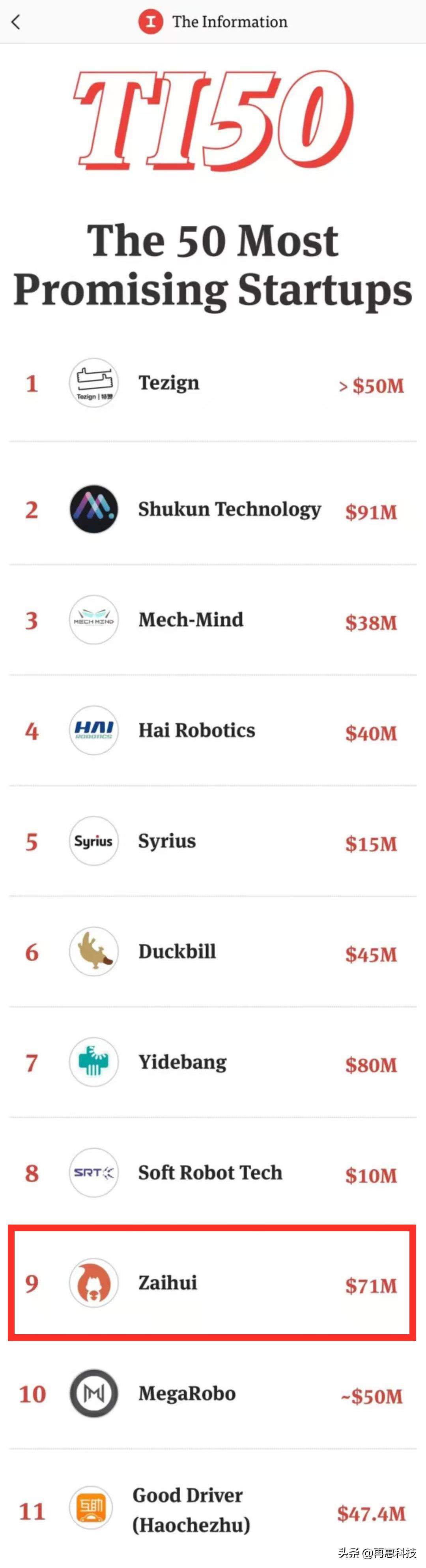Open the Zaihui startup entry
The height and width of the screenshot is (1568, 426).
pos(168,1283)
